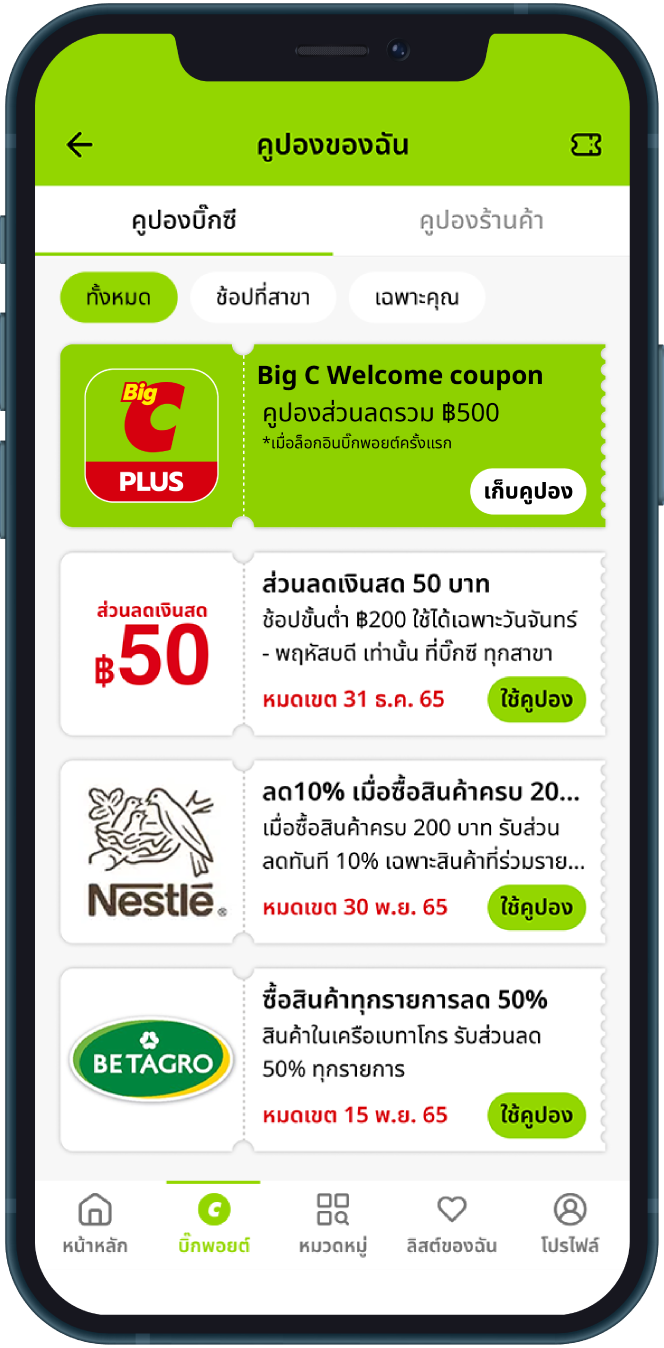
Task: Open the ลิสต์ของฉัน wishlist tab
Action: [451, 1223]
